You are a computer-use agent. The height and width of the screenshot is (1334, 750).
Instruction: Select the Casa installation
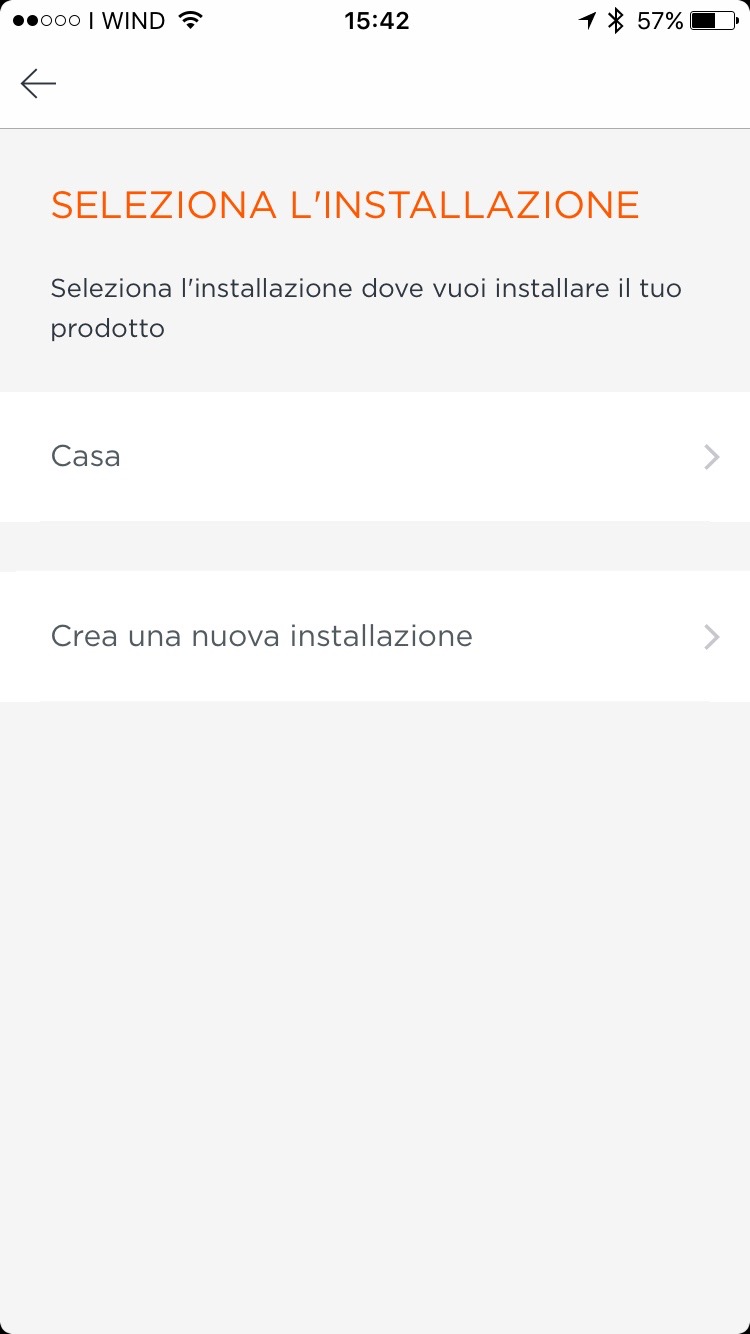pyautogui.click(x=374, y=457)
